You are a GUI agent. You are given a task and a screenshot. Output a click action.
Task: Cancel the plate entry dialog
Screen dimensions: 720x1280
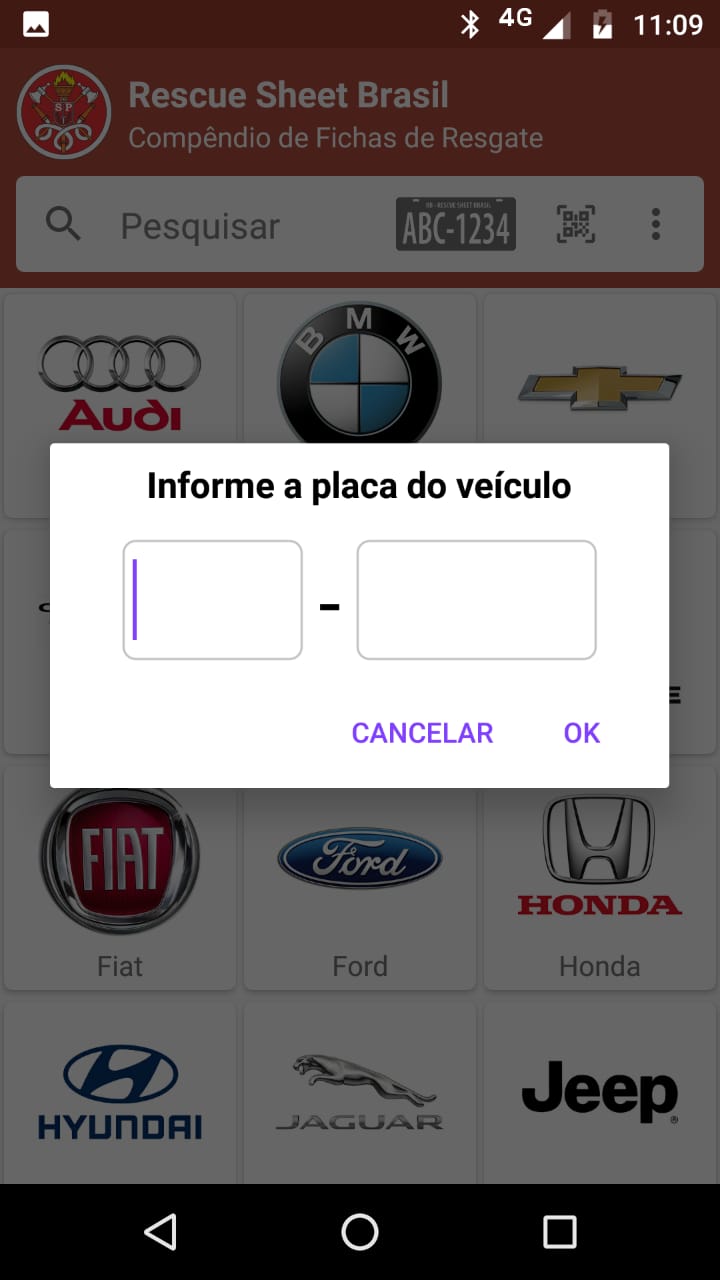[x=422, y=733]
